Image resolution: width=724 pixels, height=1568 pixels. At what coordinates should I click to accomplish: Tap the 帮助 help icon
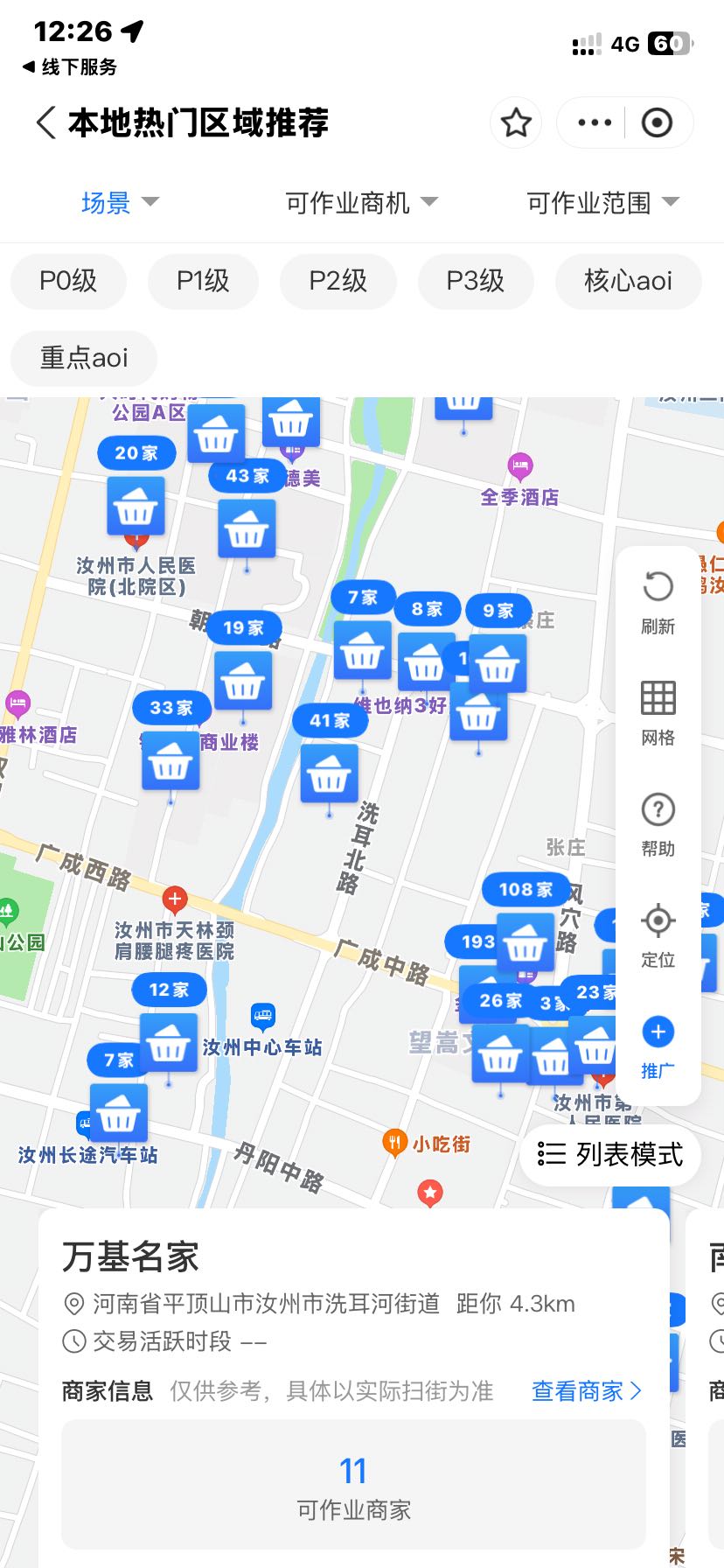pyautogui.click(x=658, y=809)
